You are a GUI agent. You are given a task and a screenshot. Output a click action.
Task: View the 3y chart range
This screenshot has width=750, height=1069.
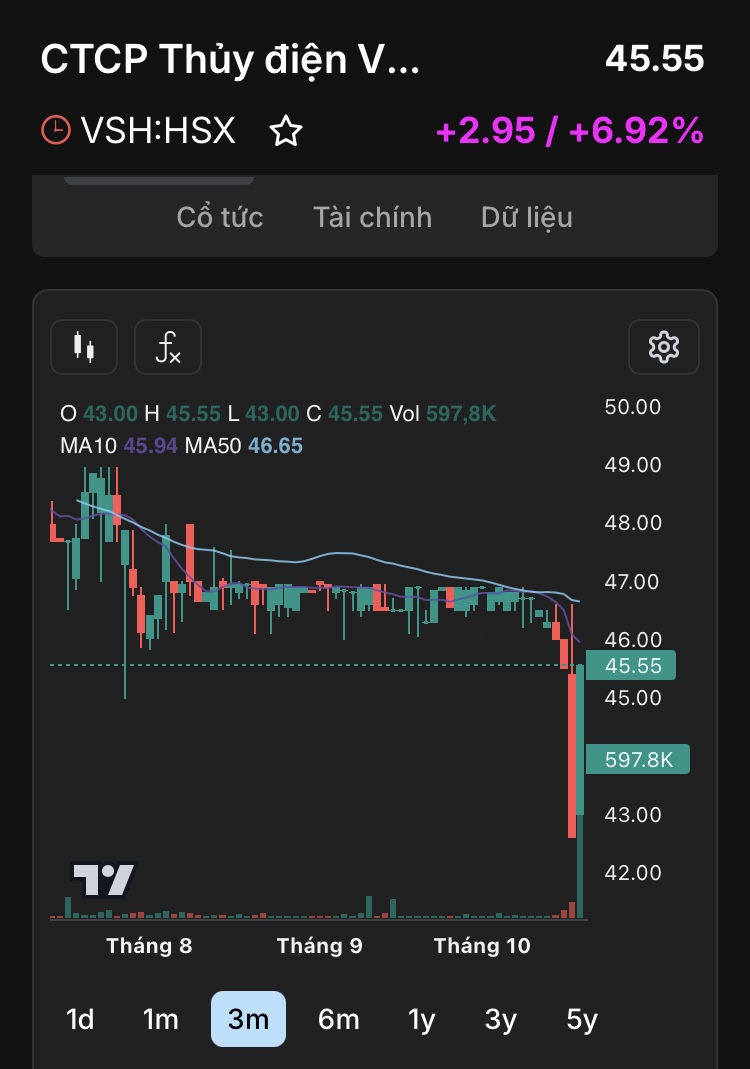501,1019
